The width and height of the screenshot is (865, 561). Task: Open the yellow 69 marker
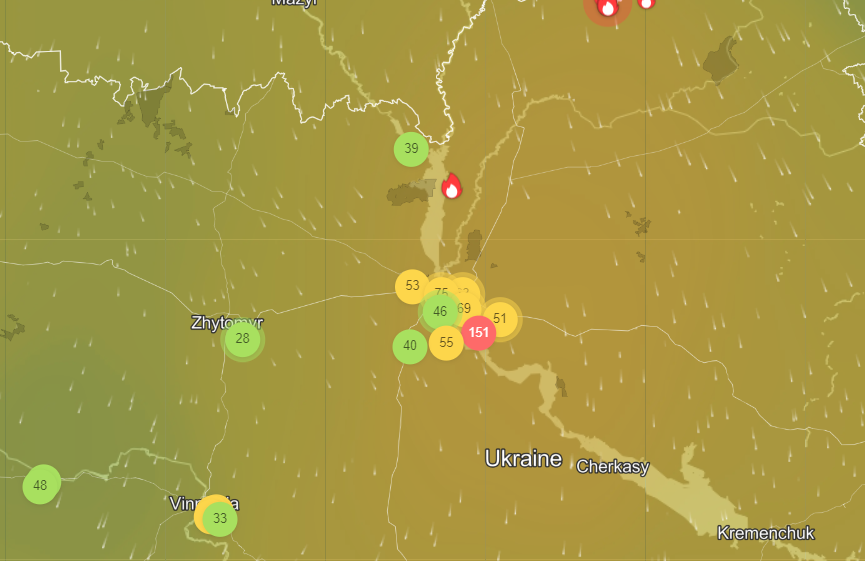click(466, 308)
